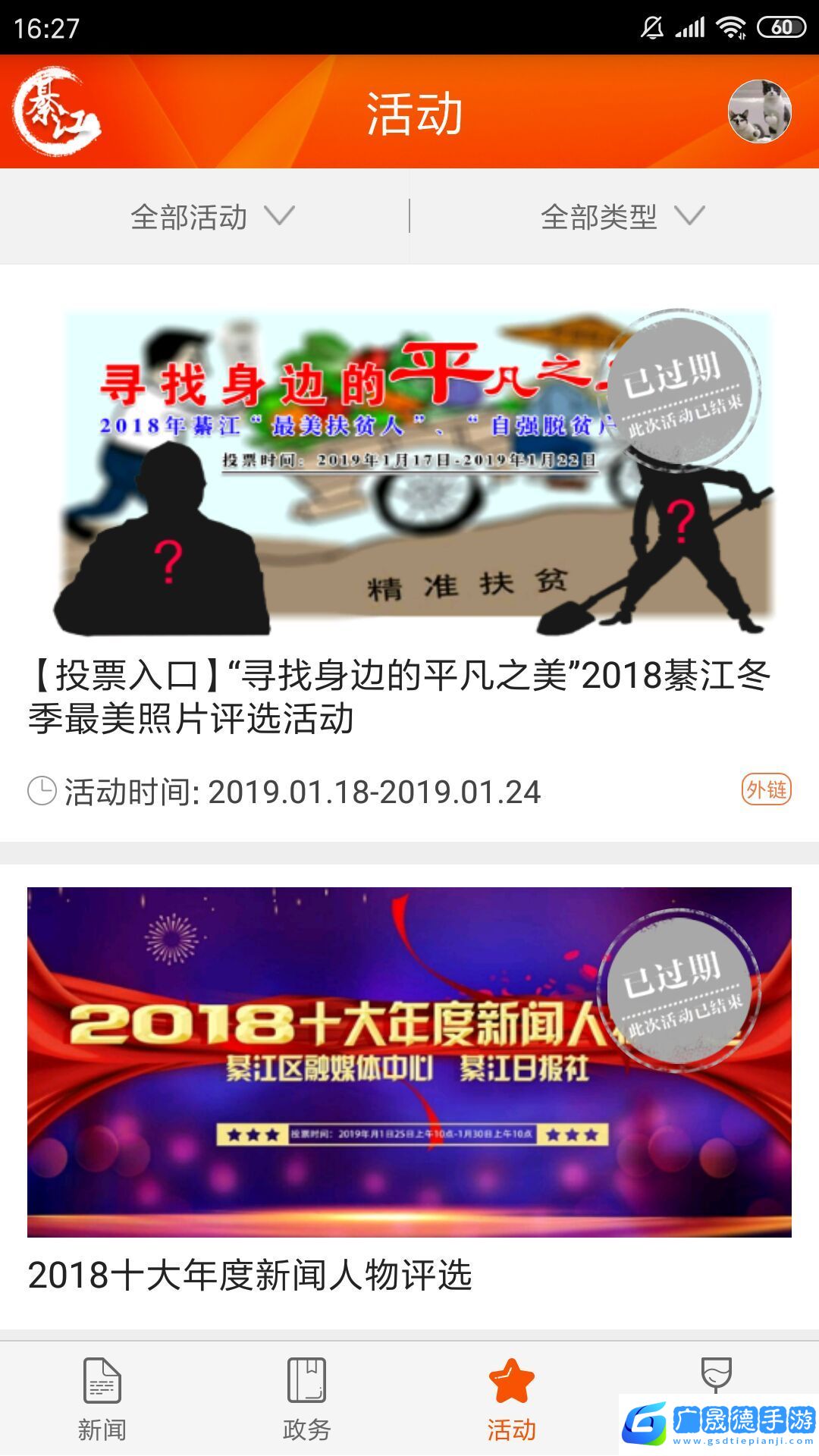This screenshot has width=819, height=1456.
Task: Expand the 全部活动 dropdown filter
Action: point(211,217)
